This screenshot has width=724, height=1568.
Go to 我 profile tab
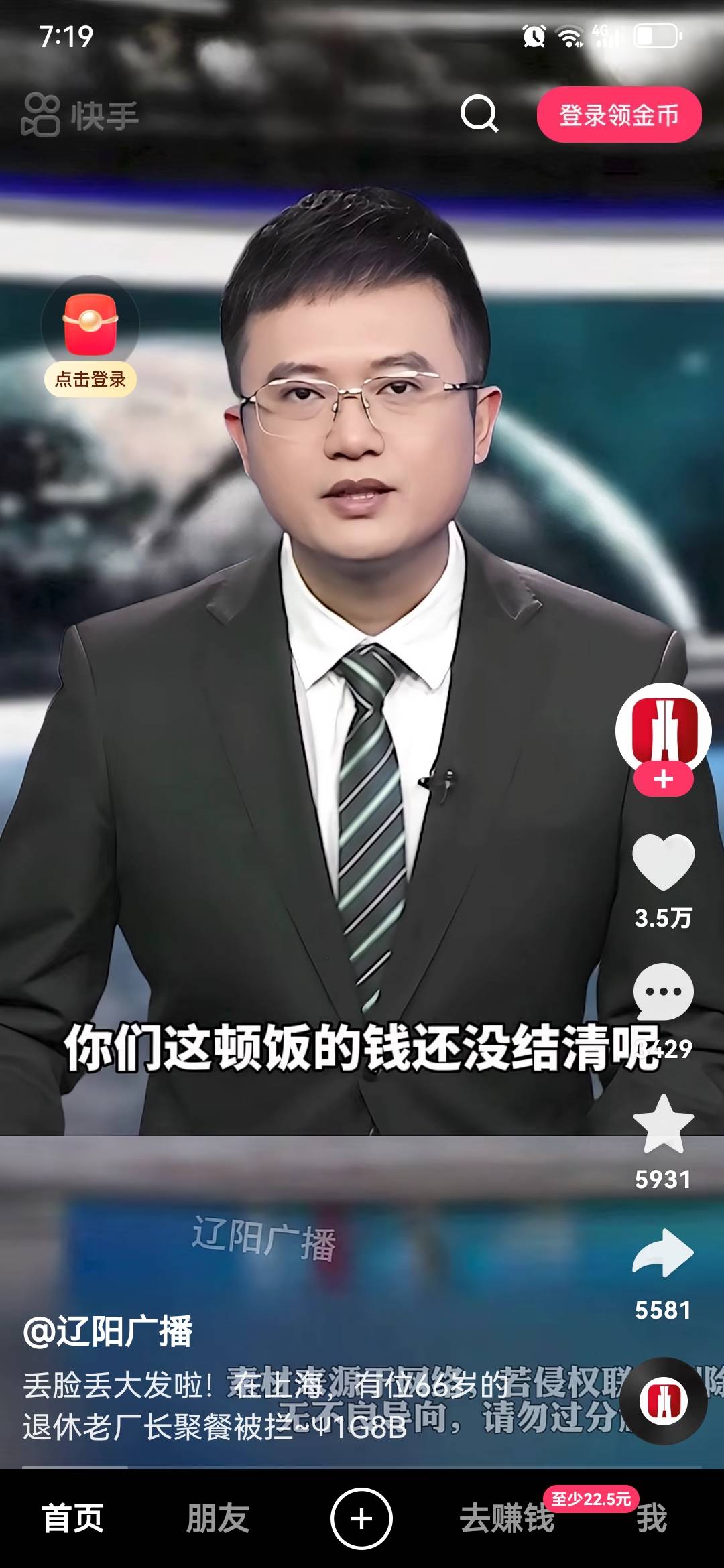tap(651, 1518)
